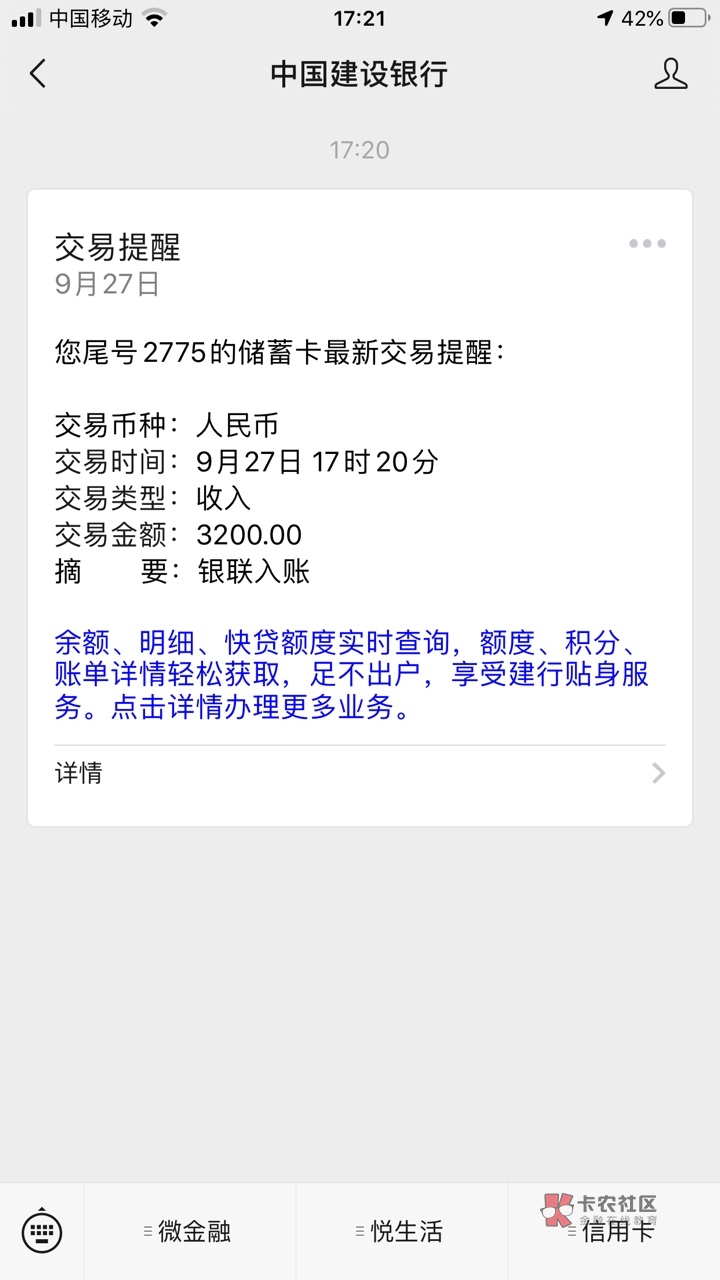Open the 信用卡 menu
The width and height of the screenshot is (720, 1280).
[x=614, y=1232]
